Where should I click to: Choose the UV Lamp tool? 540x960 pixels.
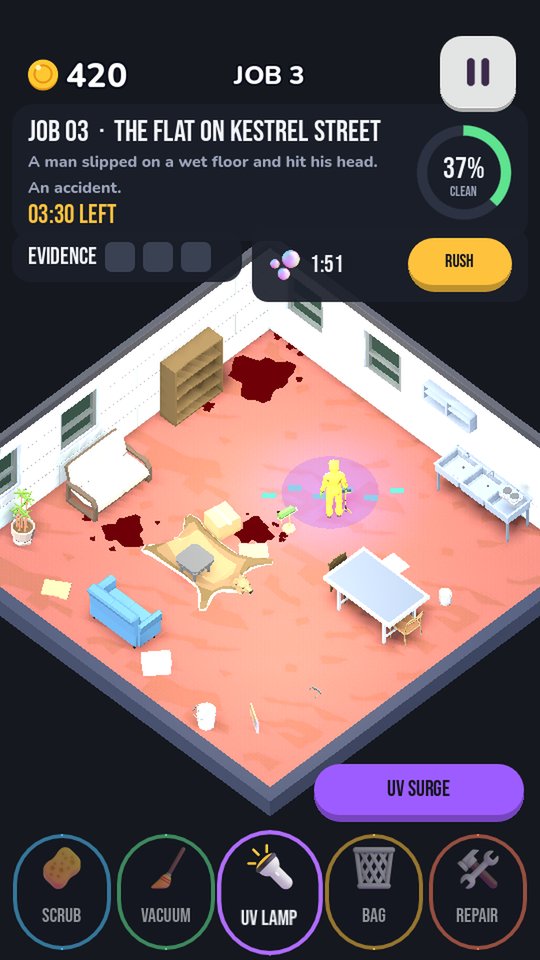click(269, 884)
